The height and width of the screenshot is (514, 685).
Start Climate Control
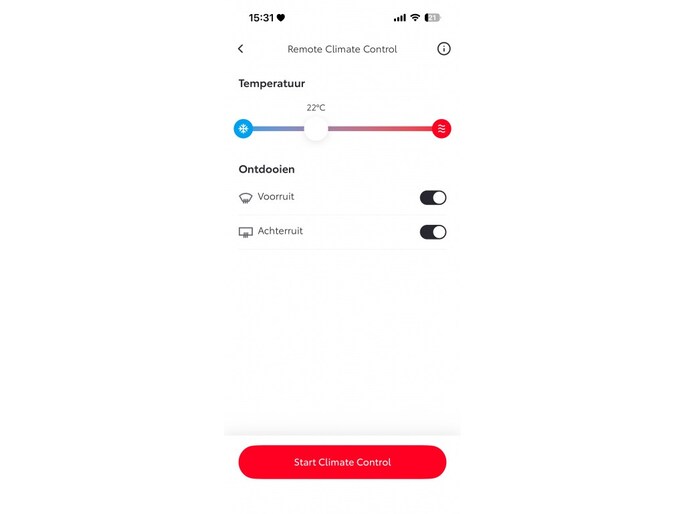(x=342, y=462)
